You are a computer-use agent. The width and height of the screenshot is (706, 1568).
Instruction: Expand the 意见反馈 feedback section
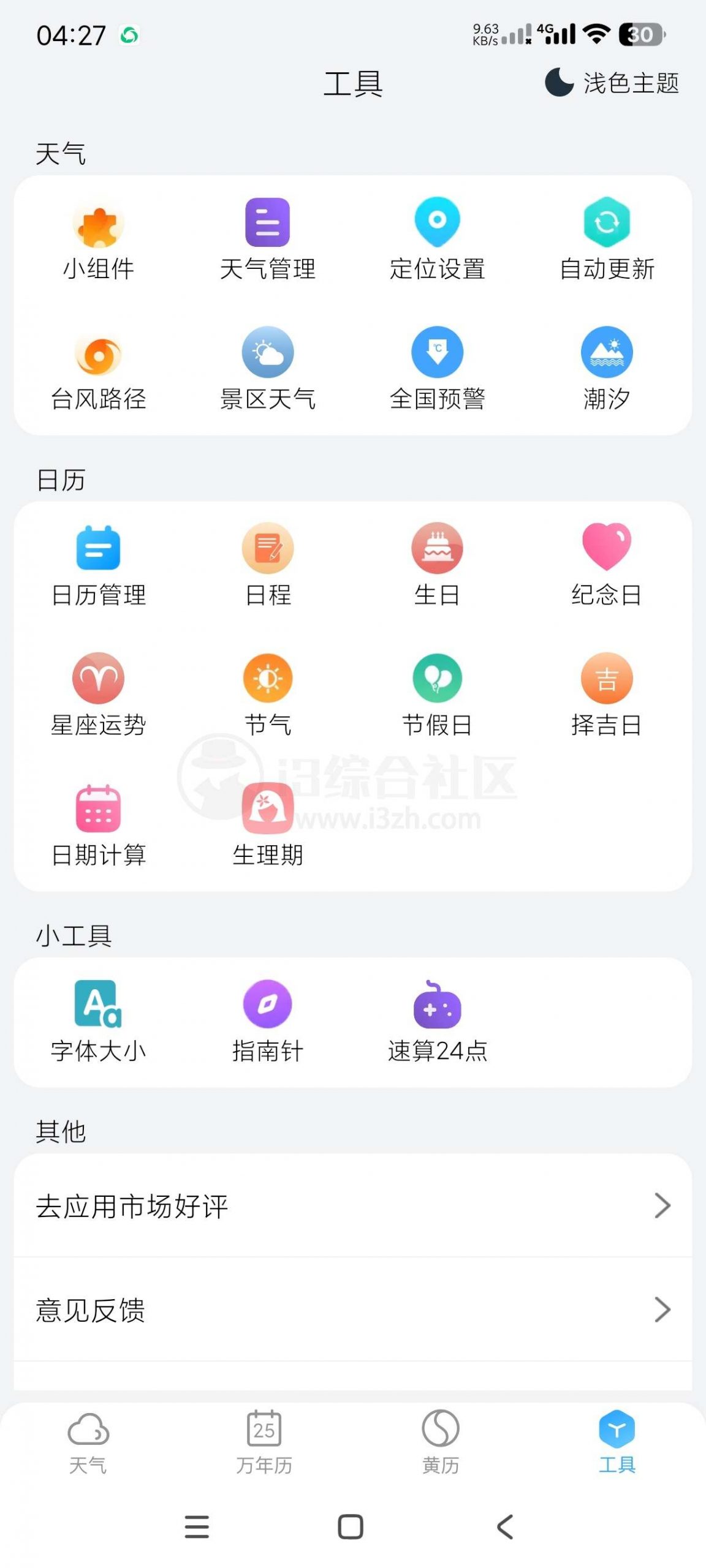[x=353, y=1311]
